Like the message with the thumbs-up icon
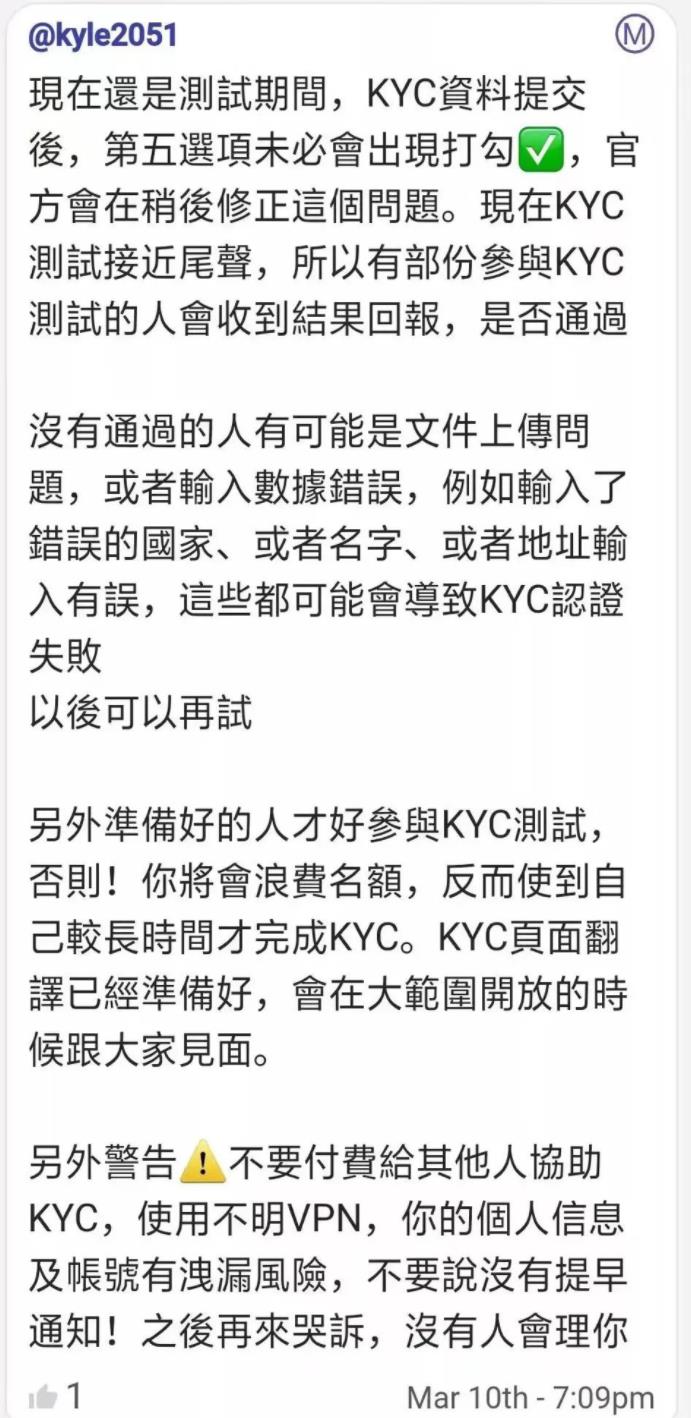The height and width of the screenshot is (1418, 691). pyautogui.click(x=43, y=1396)
